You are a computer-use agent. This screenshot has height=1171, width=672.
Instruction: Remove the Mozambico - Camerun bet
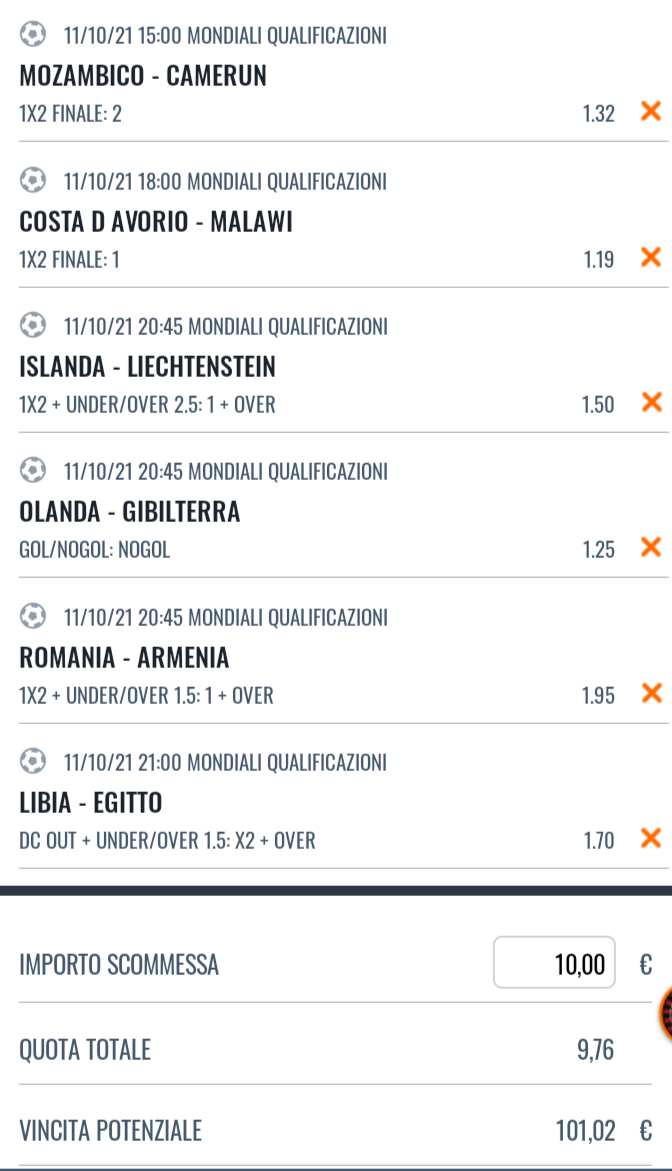tap(651, 111)
